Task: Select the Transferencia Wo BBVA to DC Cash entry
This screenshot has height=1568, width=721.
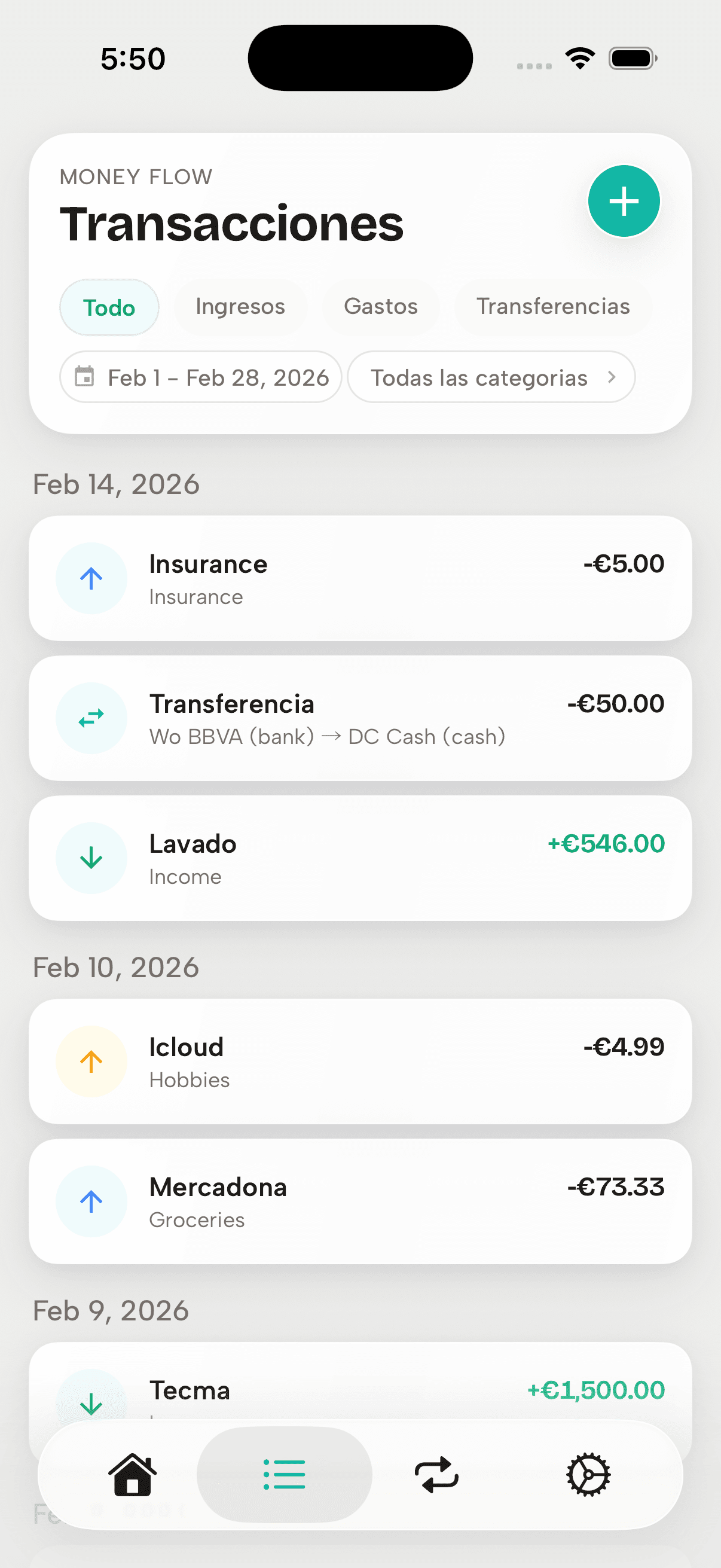Action: 361,718
